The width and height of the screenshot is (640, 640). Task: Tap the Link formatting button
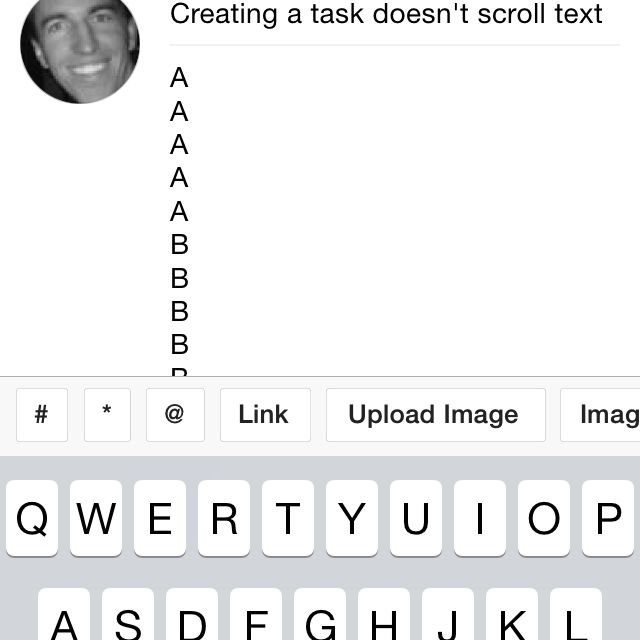coord(264,415)
